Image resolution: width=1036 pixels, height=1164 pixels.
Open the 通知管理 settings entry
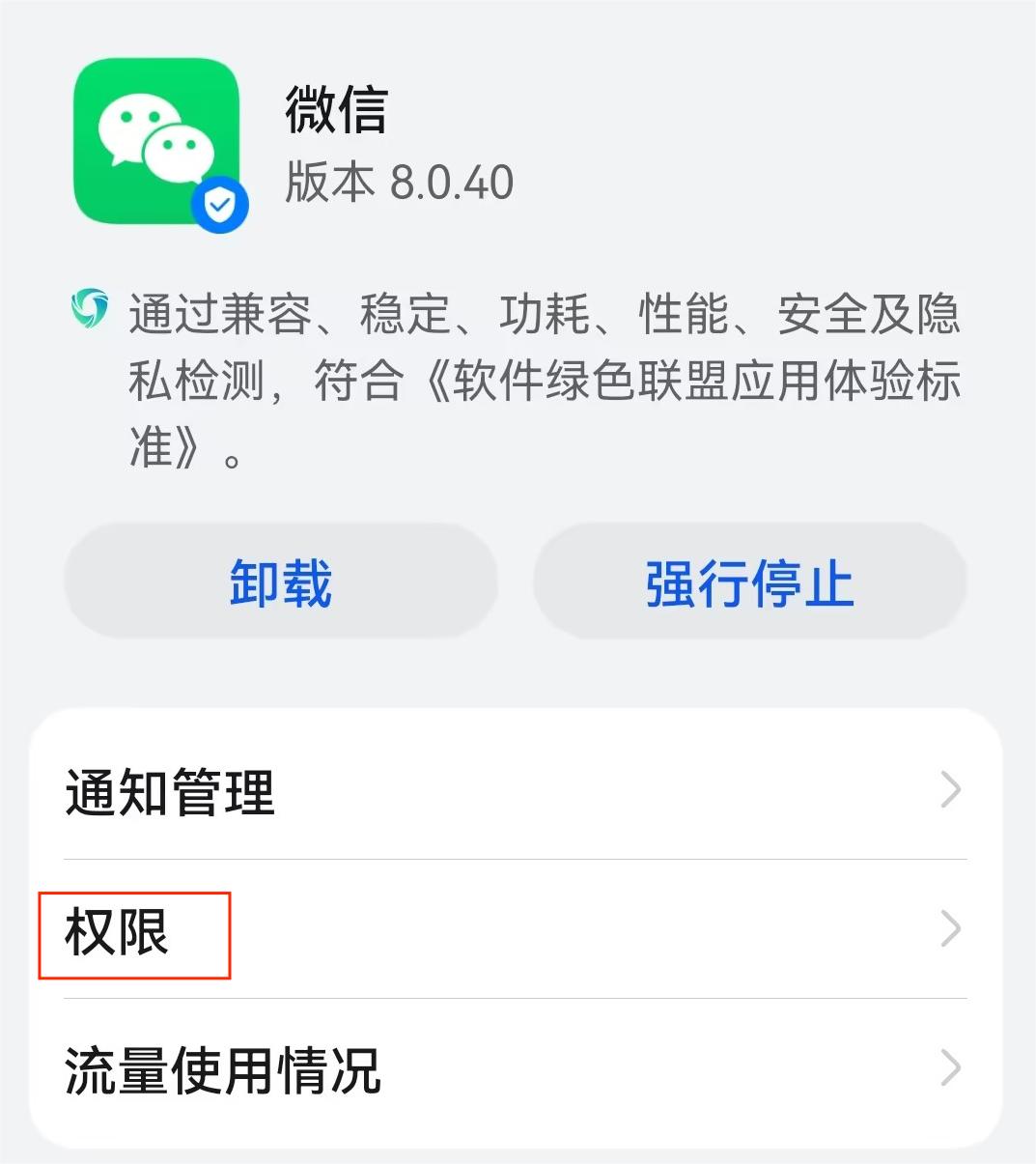171,794
